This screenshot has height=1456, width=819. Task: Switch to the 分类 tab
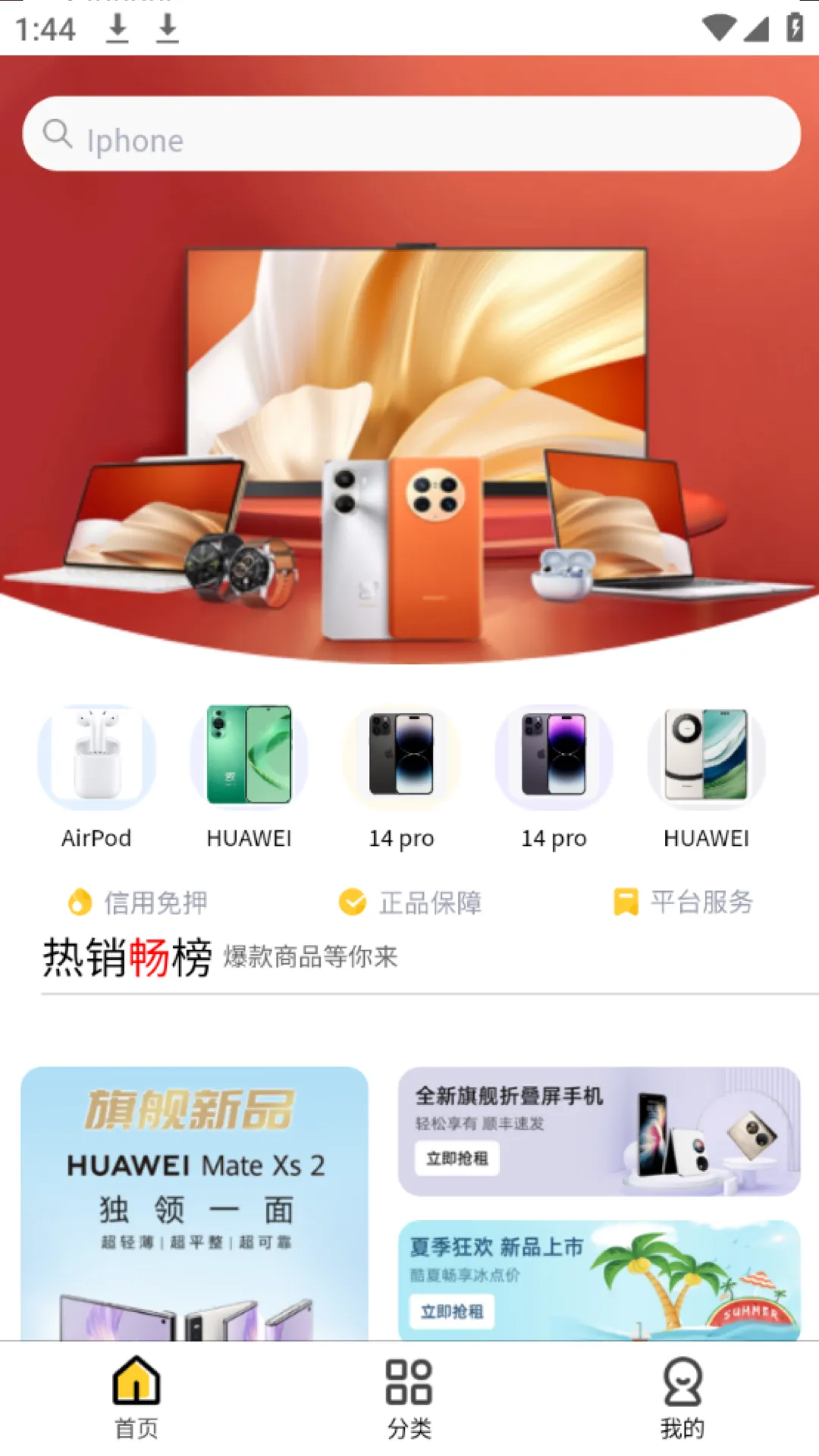coord(409,1398)
